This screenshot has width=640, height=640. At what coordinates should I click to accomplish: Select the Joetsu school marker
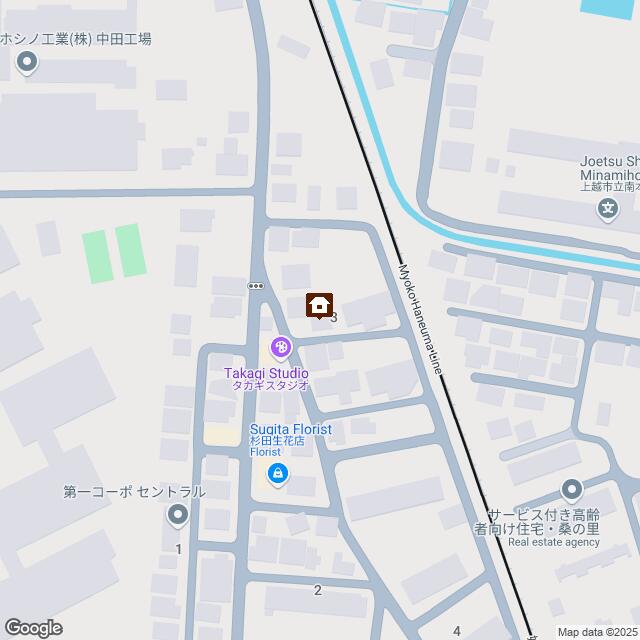(x=607, y=209)
